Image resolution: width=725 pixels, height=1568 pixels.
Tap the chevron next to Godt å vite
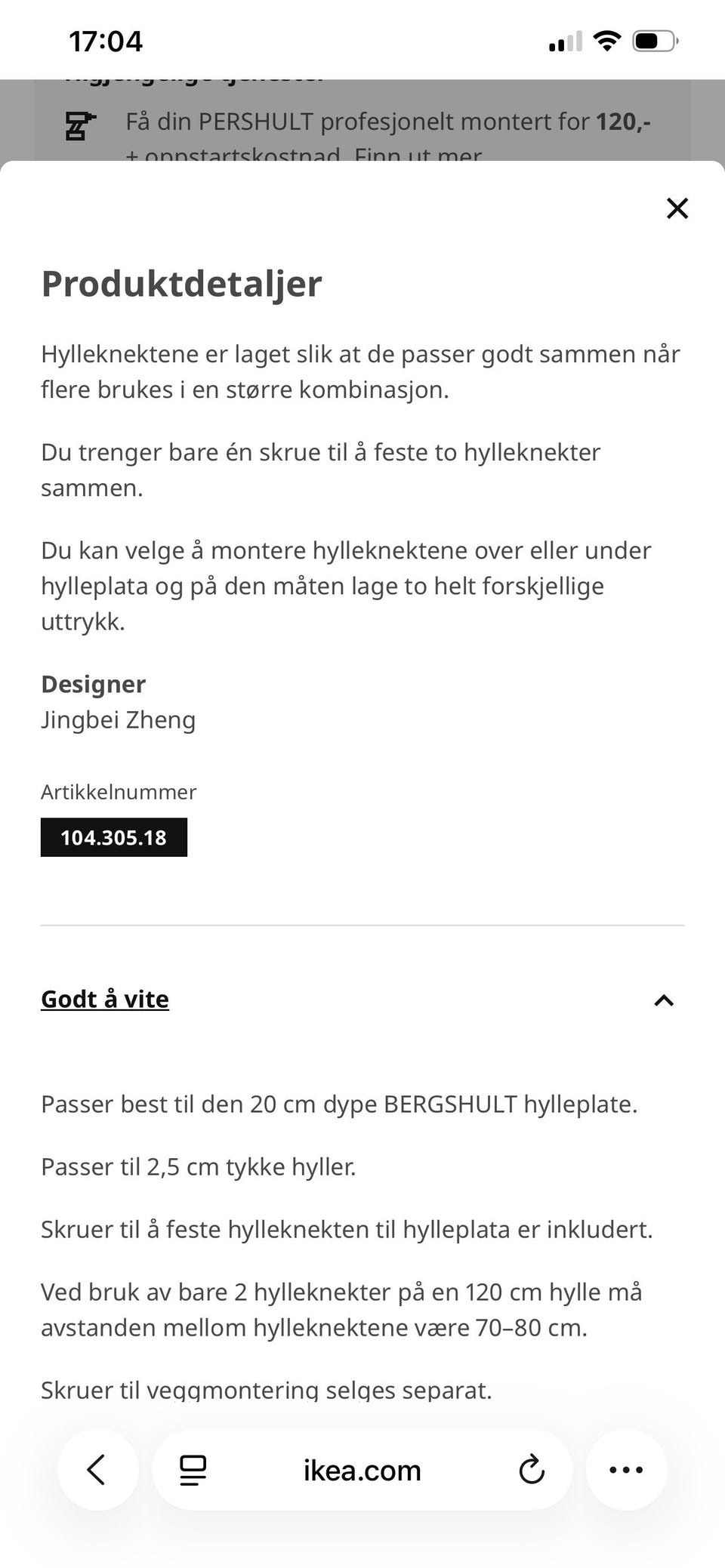coord(662,1000)
